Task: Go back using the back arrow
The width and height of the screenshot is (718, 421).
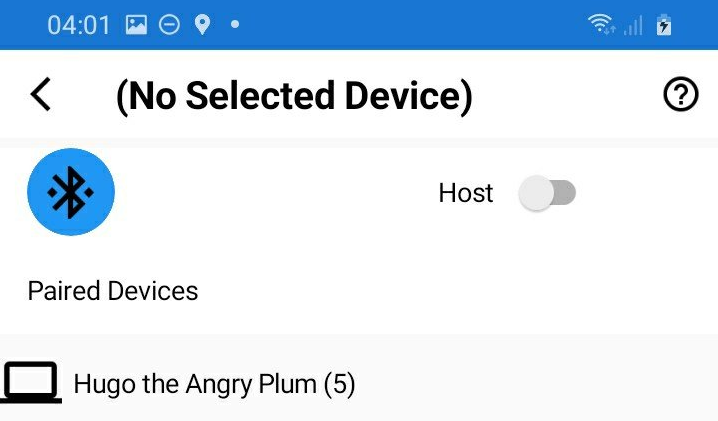Action: coord(40,95)
